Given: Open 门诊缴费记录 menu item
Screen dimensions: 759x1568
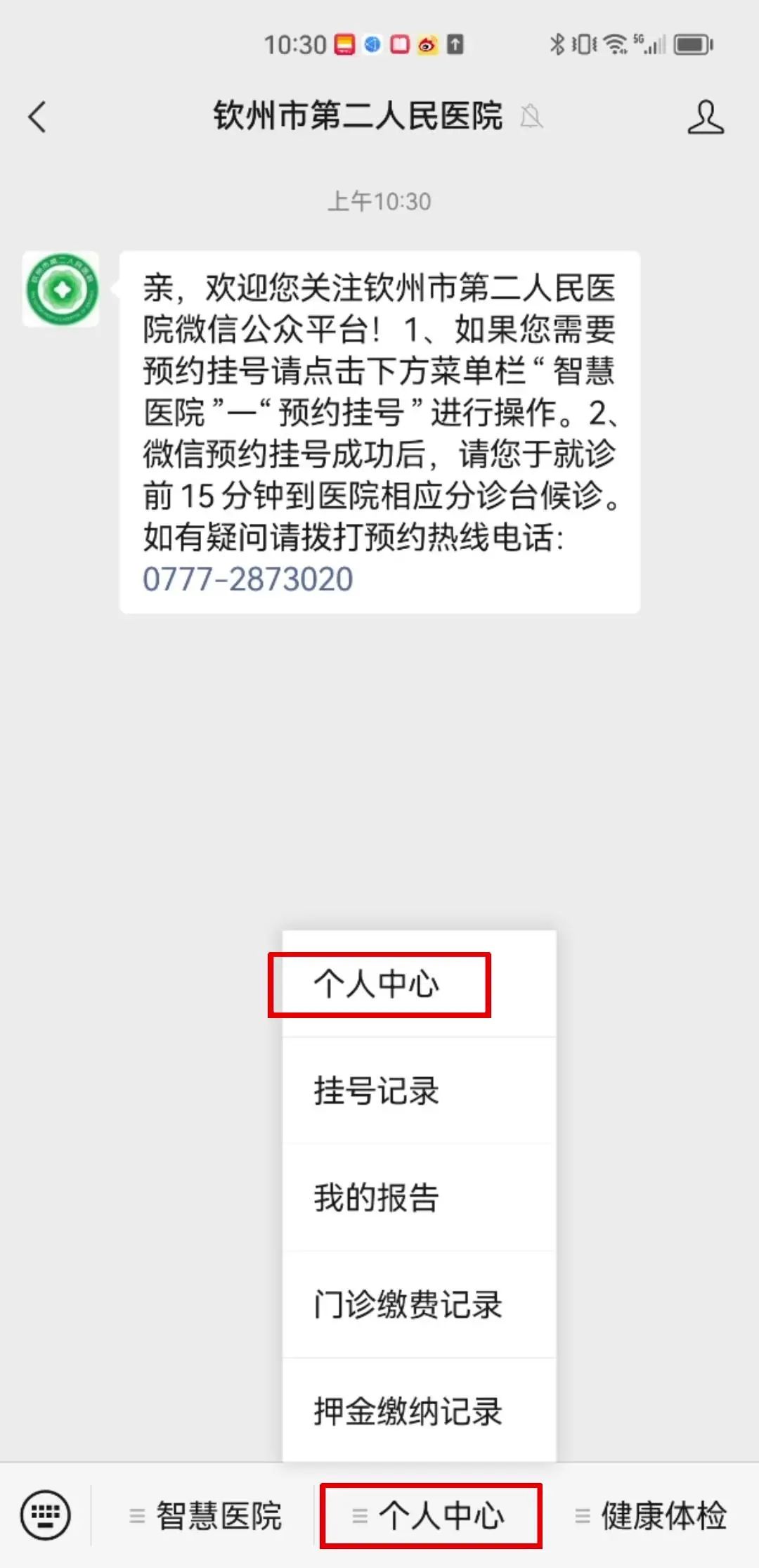Looking at the screenshot, I should (x=419, y=1304).
